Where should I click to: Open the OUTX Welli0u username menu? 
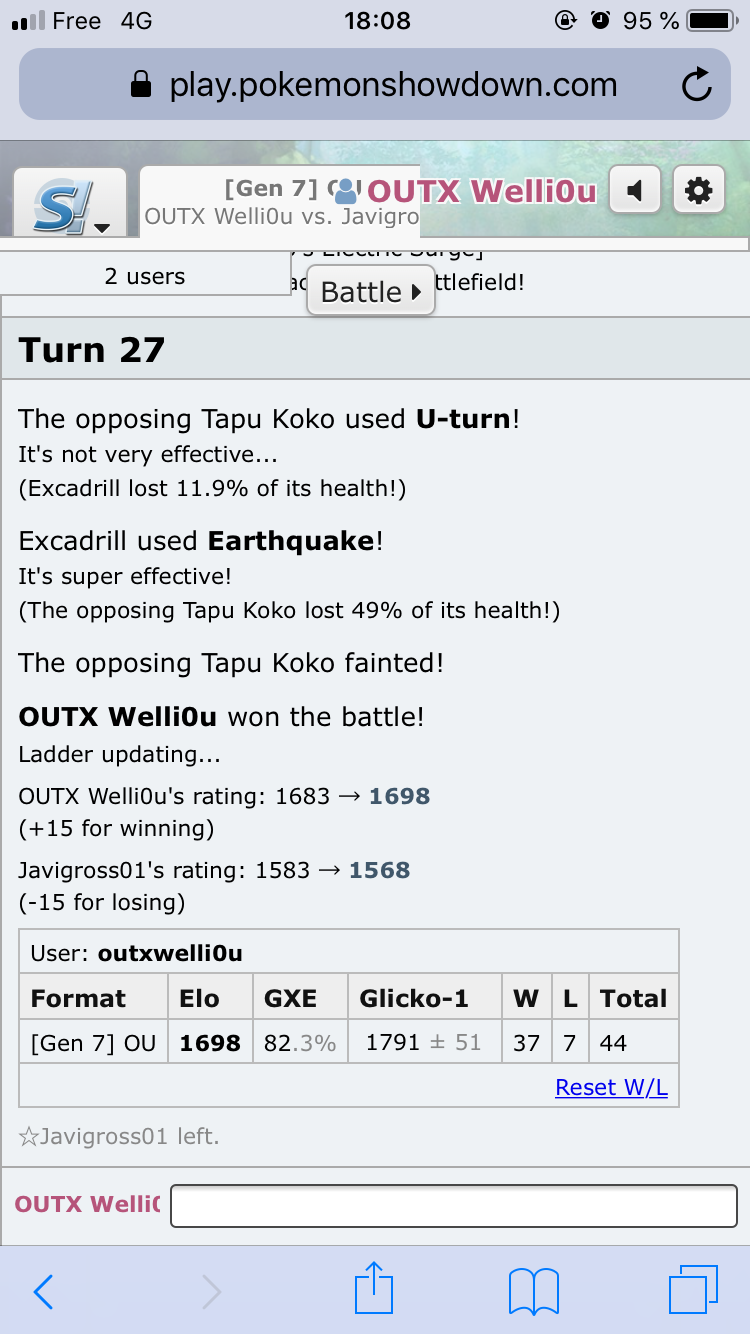click(x=470, y=191)
